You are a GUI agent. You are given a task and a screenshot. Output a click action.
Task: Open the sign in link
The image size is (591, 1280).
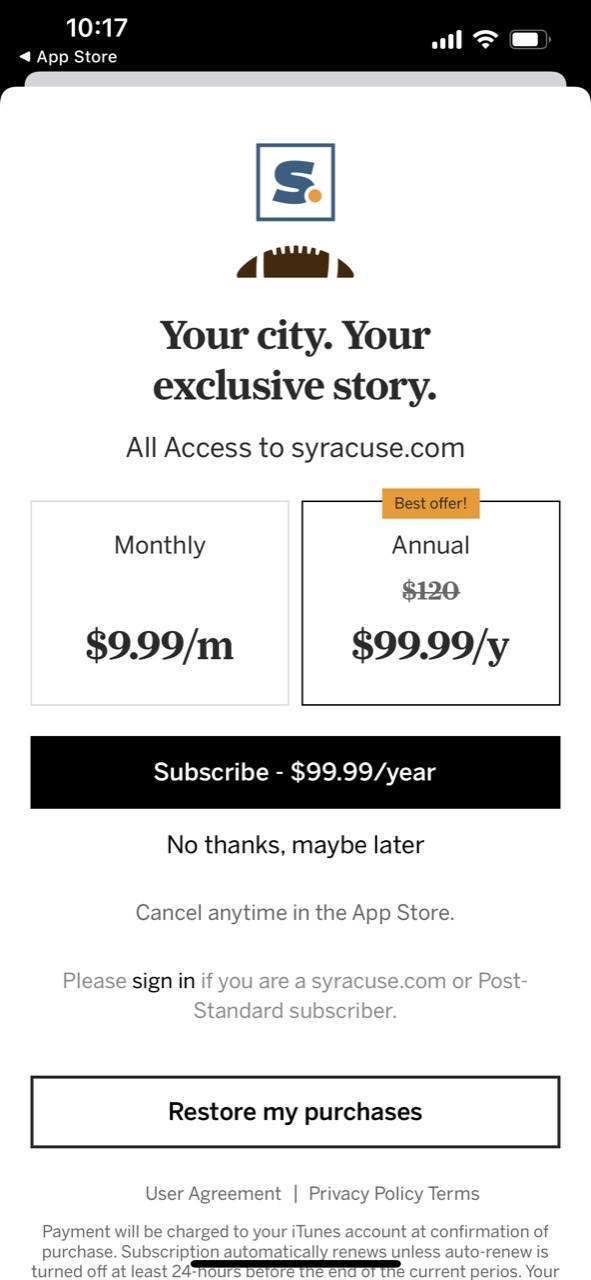pos(163,981)
